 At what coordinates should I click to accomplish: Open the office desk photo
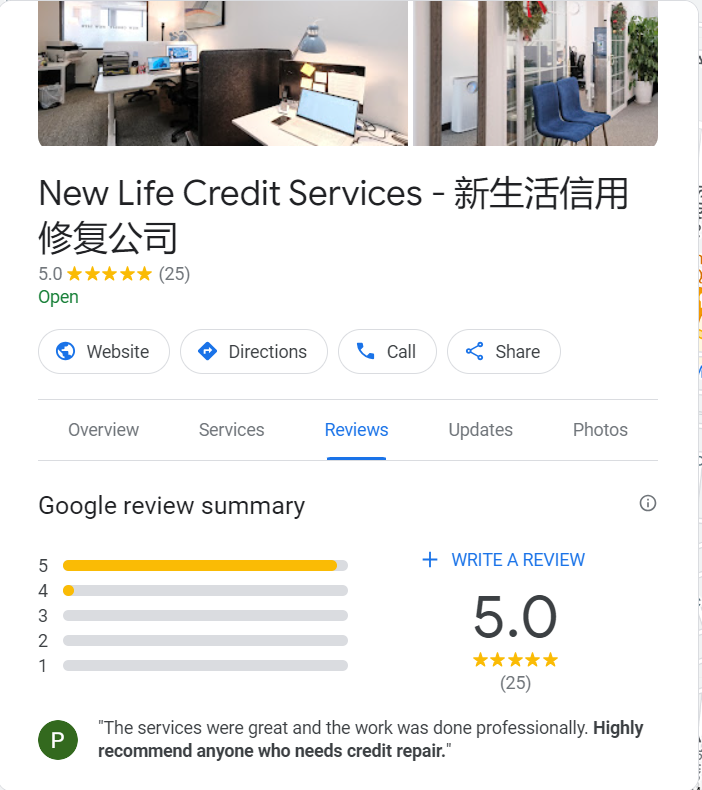click(222, 75)
